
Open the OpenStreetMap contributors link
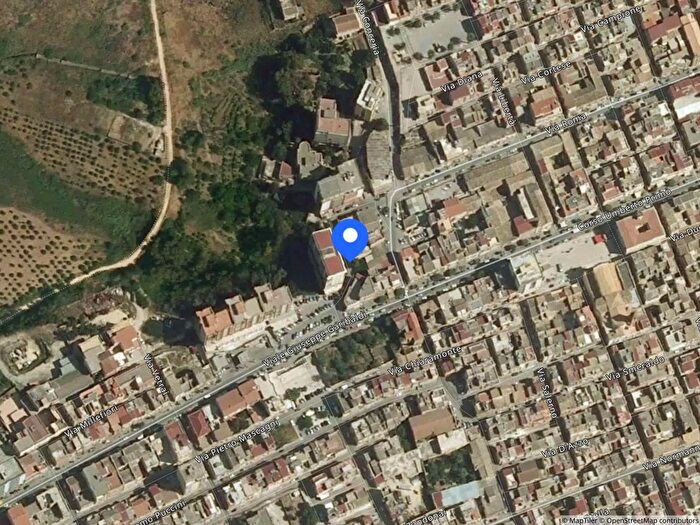click(650, 519)
